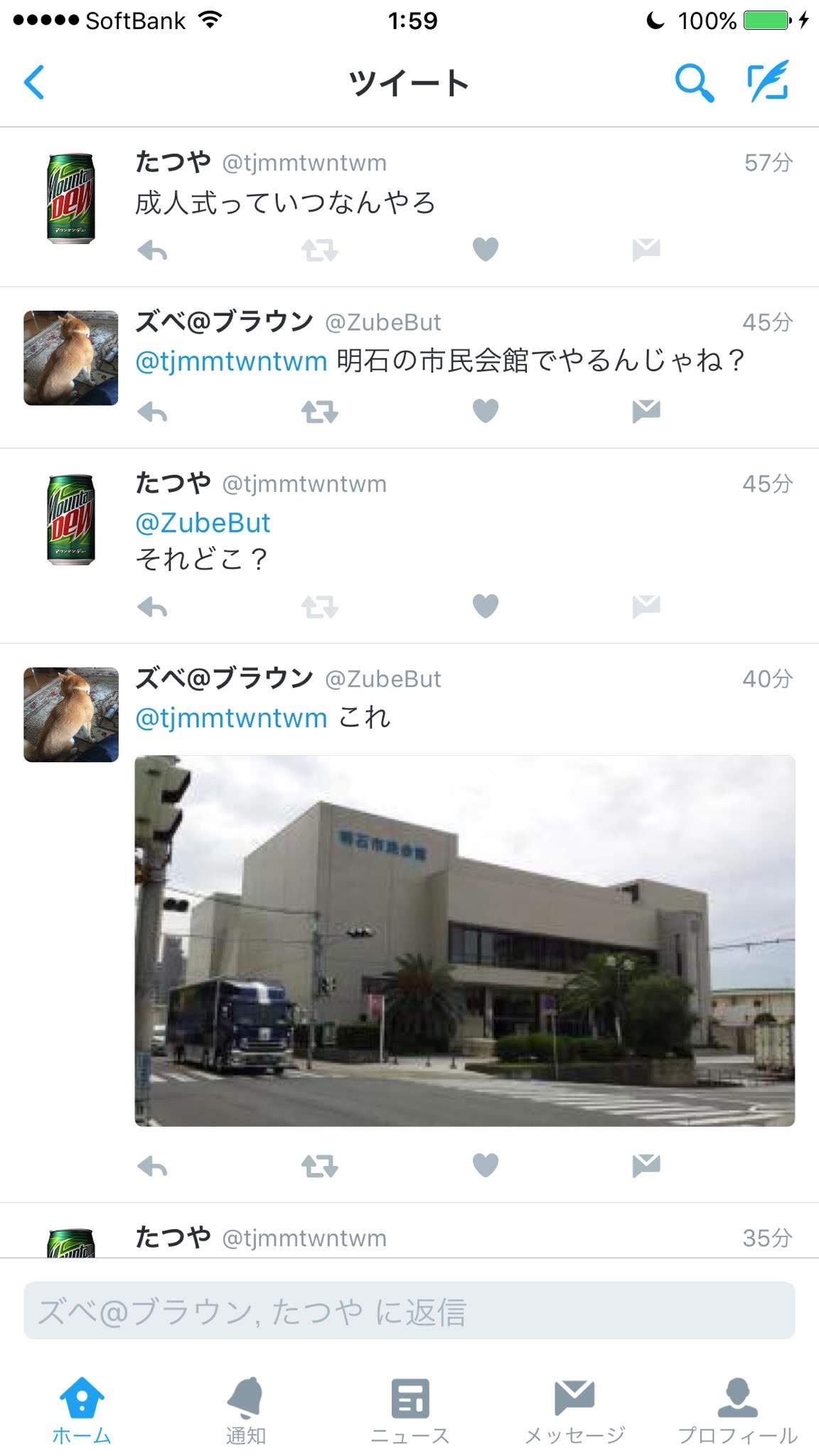Open ズベ@ブラウン's dog avatar on first reply

pos(71,358)
